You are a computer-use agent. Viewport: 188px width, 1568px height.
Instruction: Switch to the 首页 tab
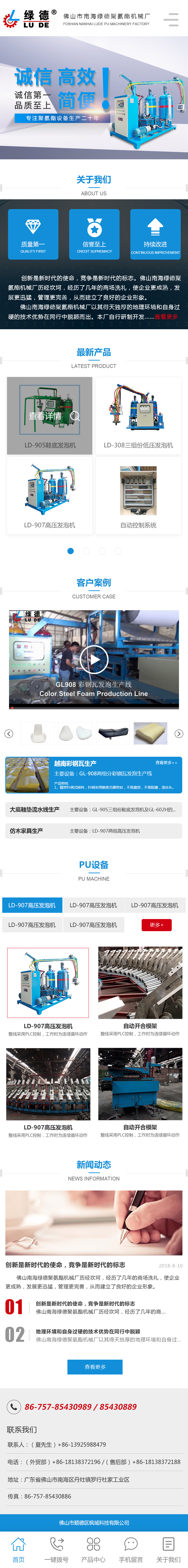pyautogui.click(x=19, y=1549)
